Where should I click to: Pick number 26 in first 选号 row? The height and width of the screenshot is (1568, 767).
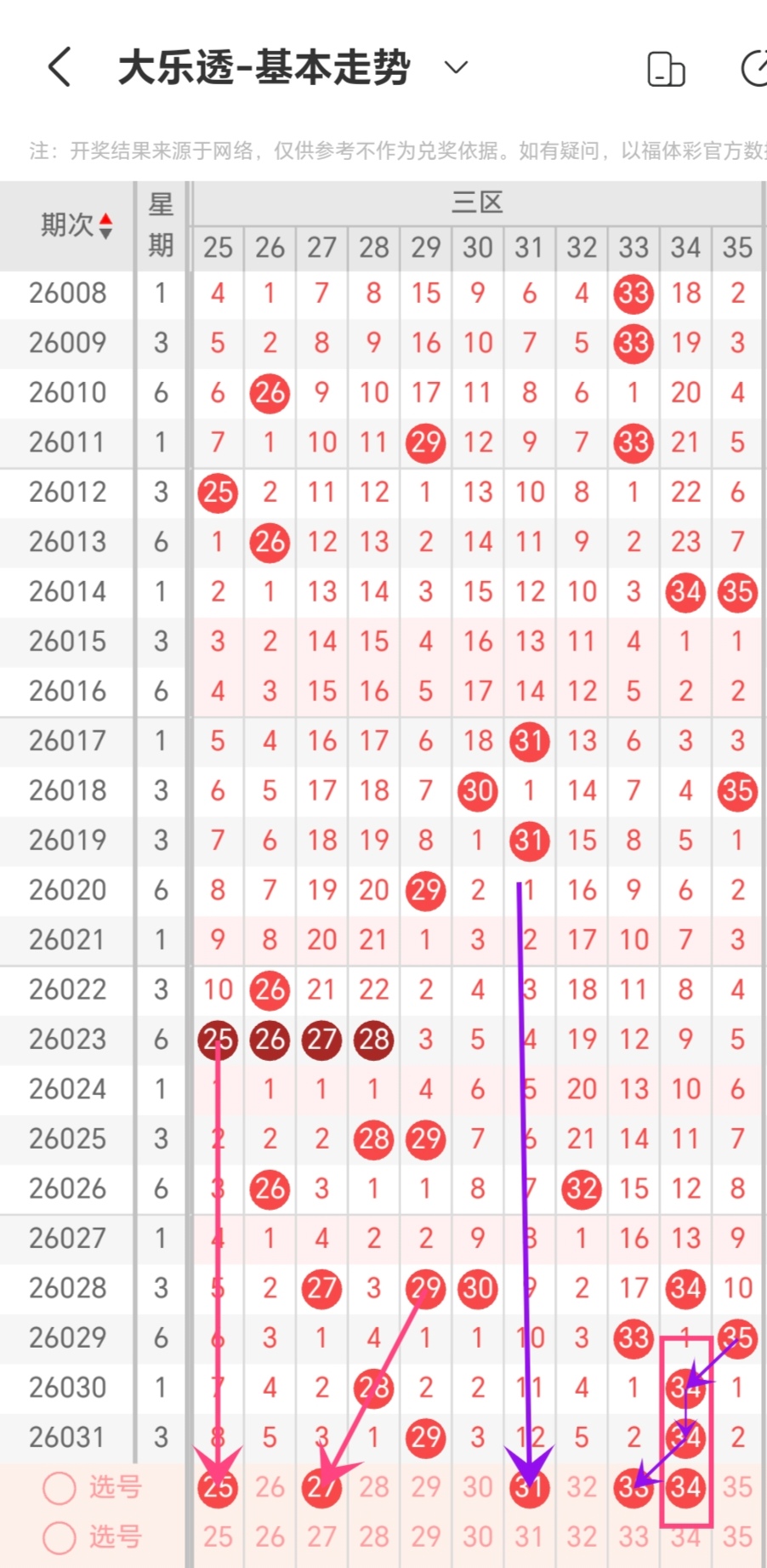tap(270, 1487)
